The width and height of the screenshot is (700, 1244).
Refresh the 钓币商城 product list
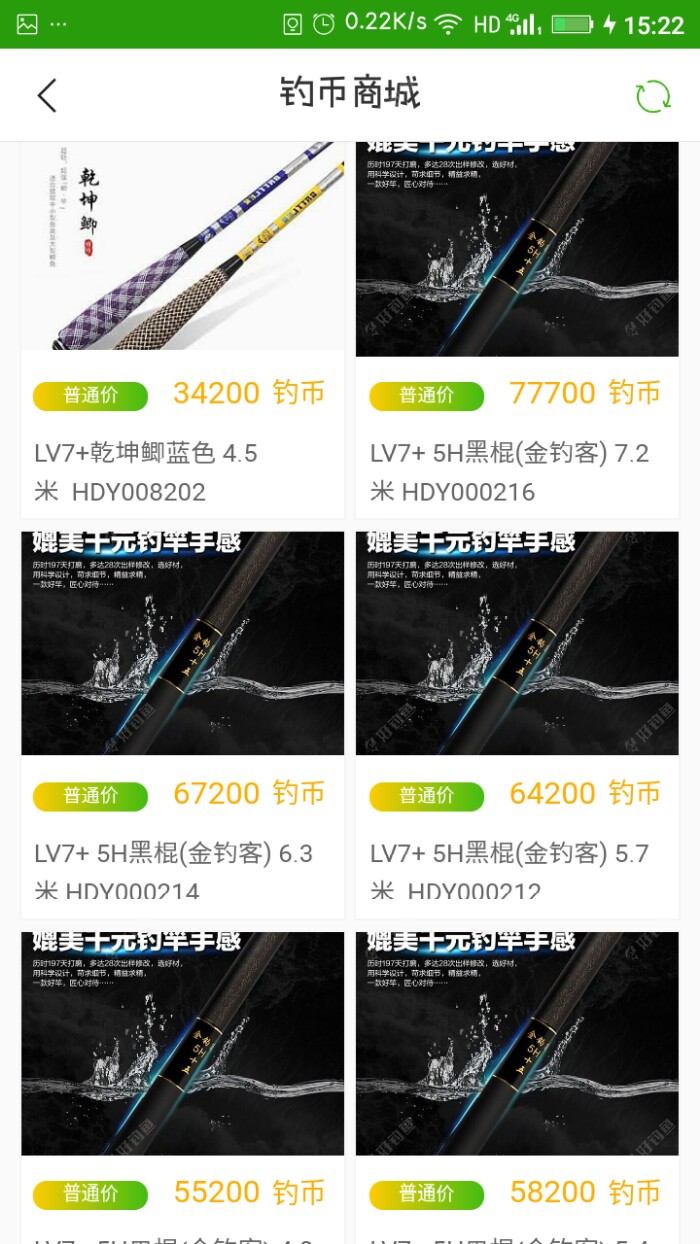[x=653, y=96]
